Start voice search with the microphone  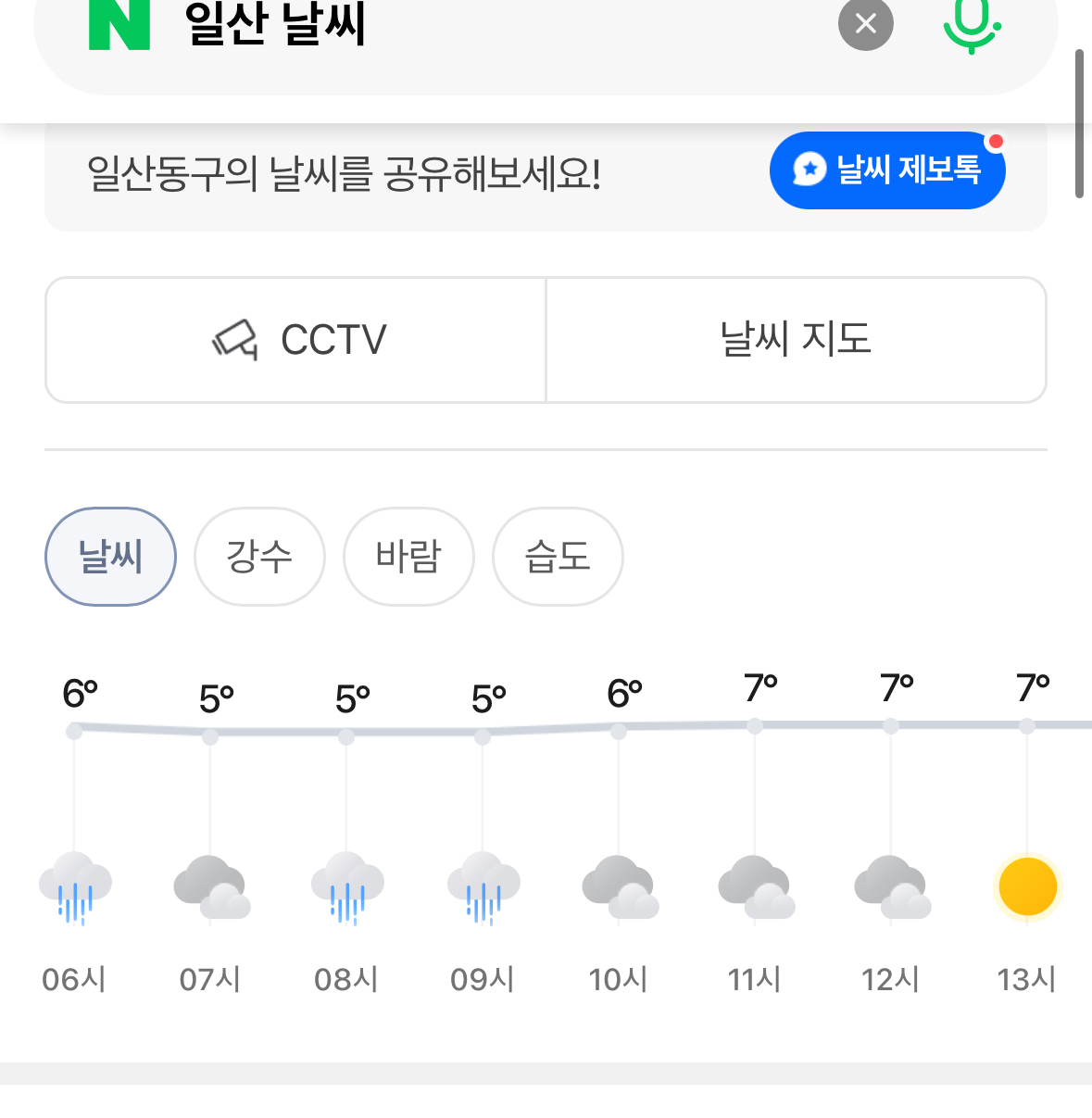point(971,24)
